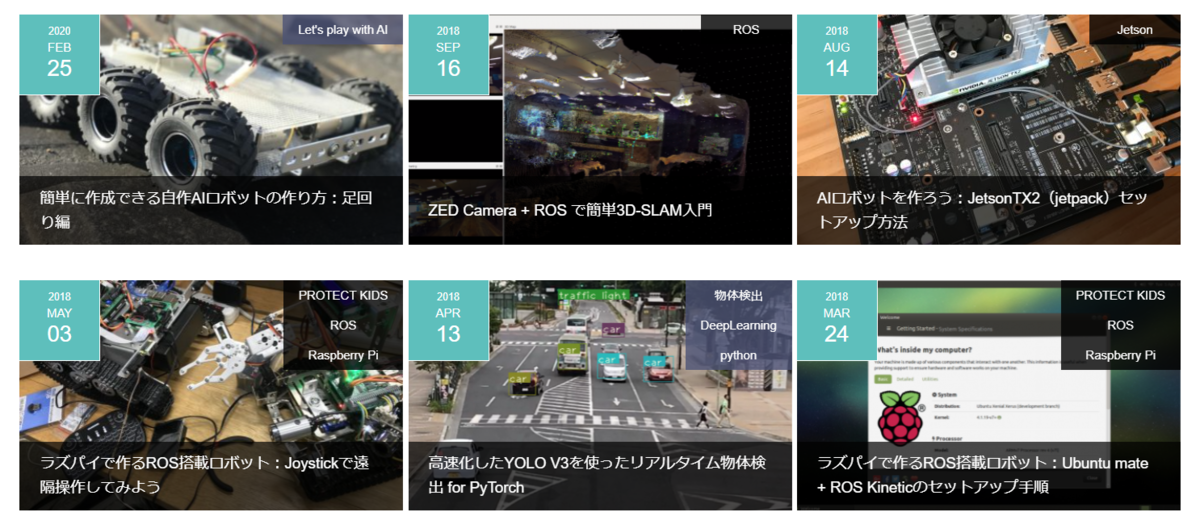Tap PROTECT KIDS tag on Joystick article
The image size is (1200, 529).
[343, 295]
